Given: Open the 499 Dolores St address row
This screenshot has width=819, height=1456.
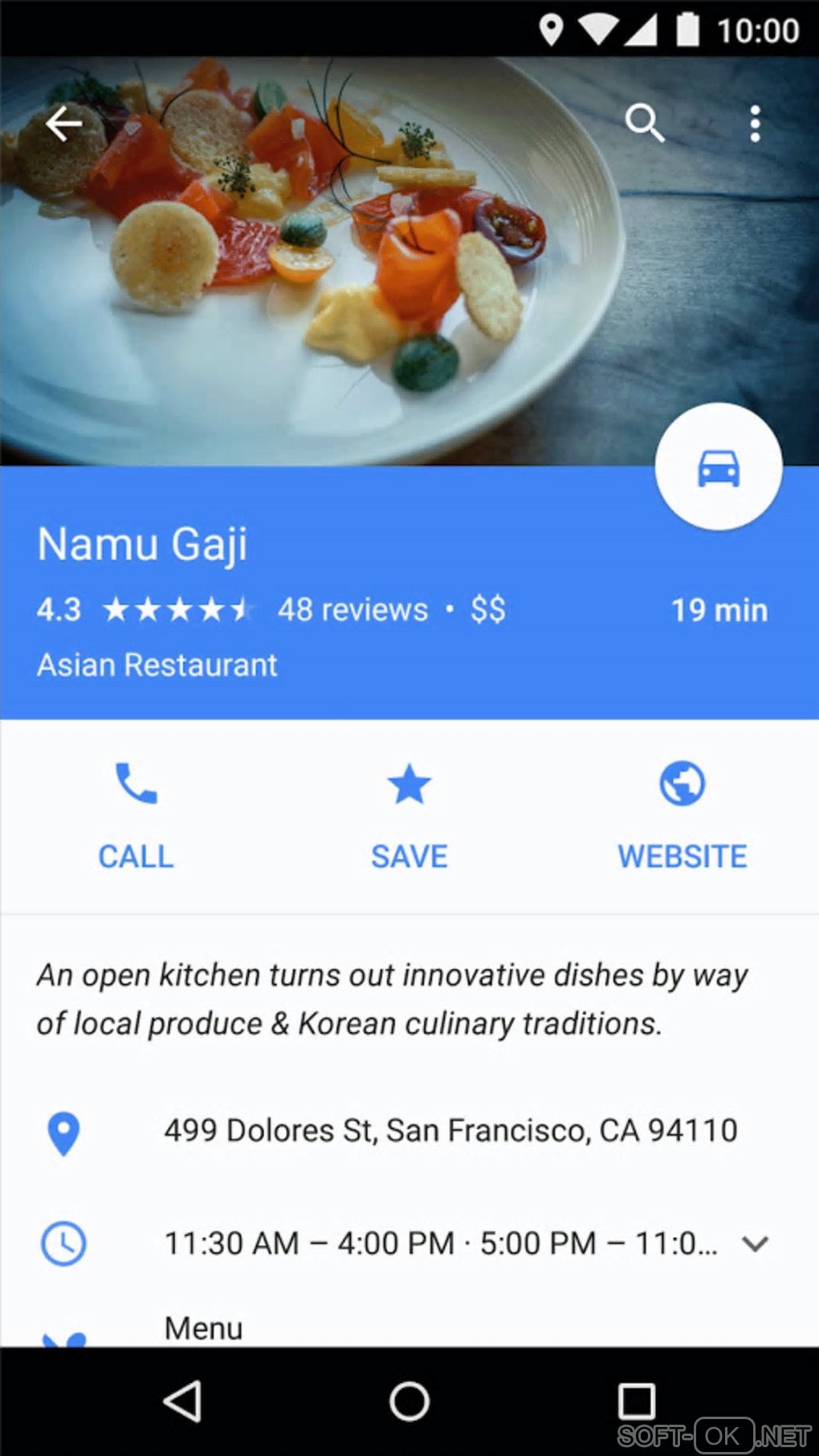Looking at the screenshot, I should [x=450, y=1130].
